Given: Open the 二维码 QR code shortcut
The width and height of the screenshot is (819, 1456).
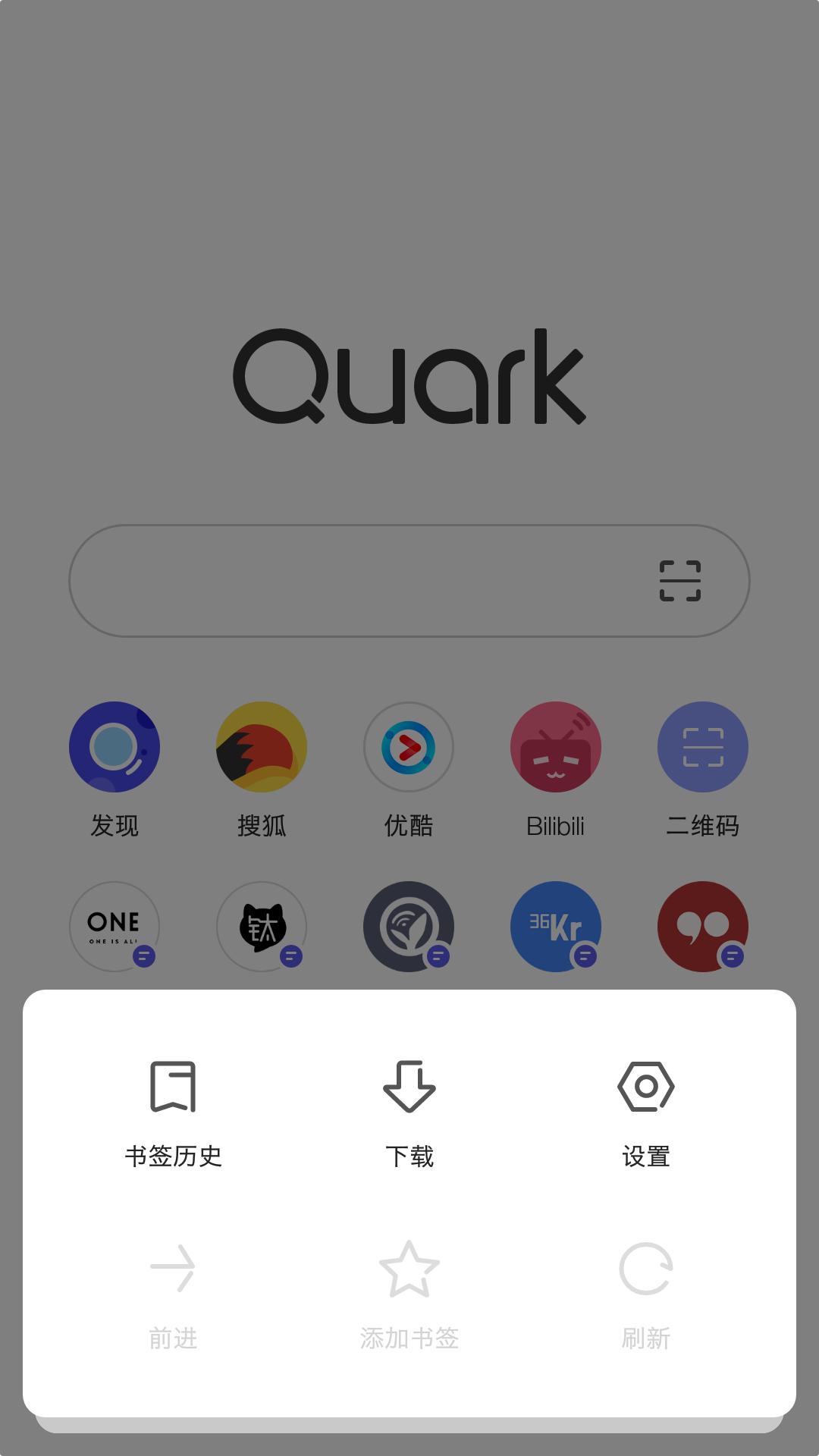Looking at the screenshot, I should click(704, 747).
